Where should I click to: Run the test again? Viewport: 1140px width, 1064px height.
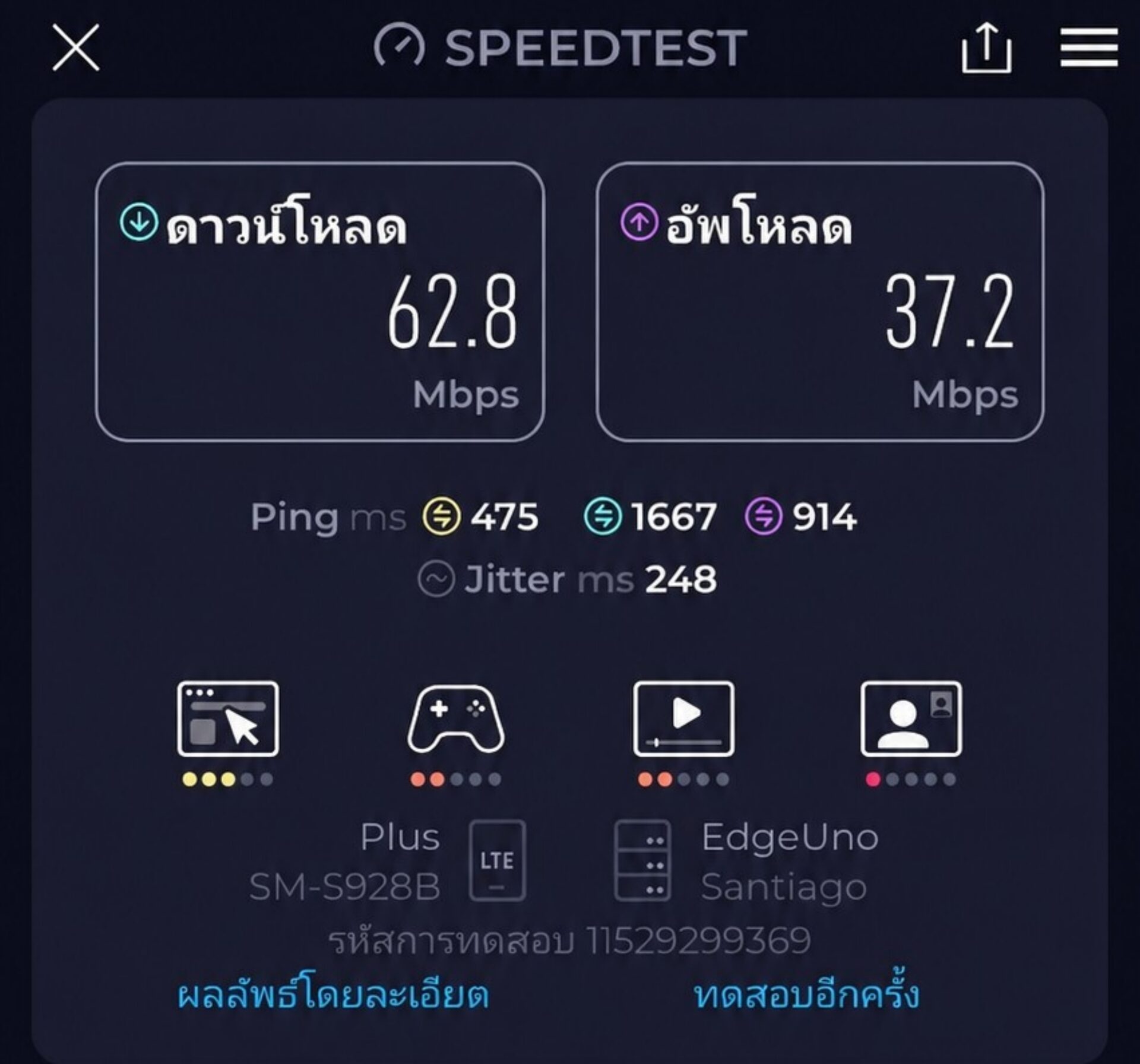click(806, 993)
